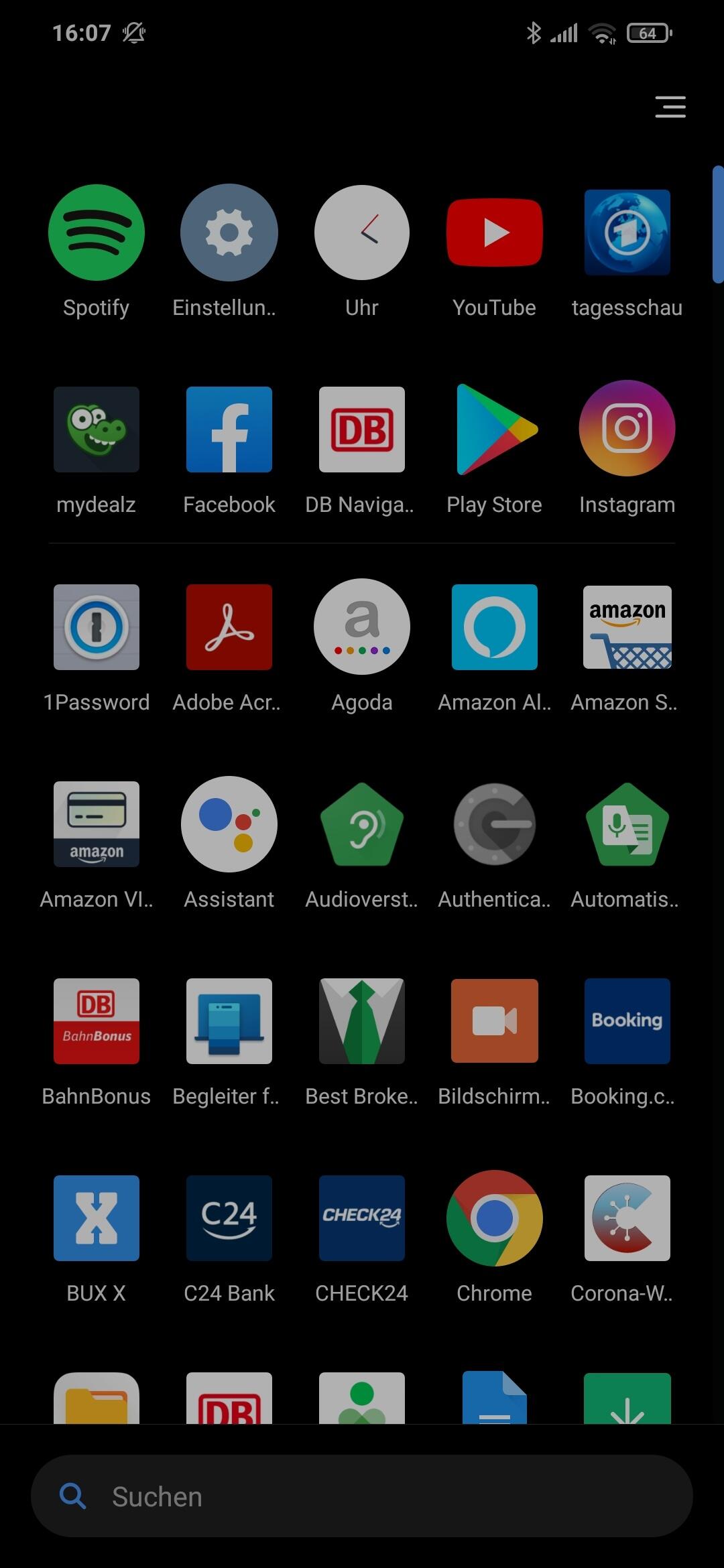The image size is (724, 1568).
Task: Open Amazon Alexa
Action: pos(495,627)
